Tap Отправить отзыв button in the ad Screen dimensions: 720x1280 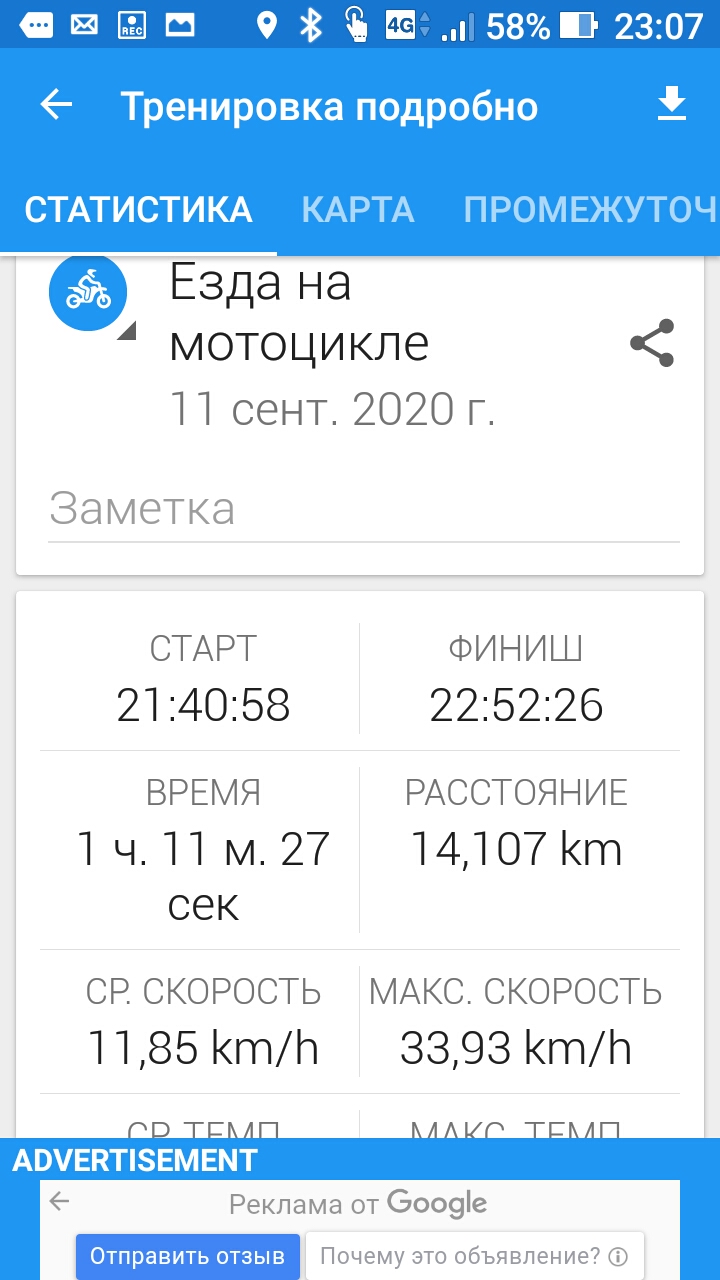pos(188,1256)
